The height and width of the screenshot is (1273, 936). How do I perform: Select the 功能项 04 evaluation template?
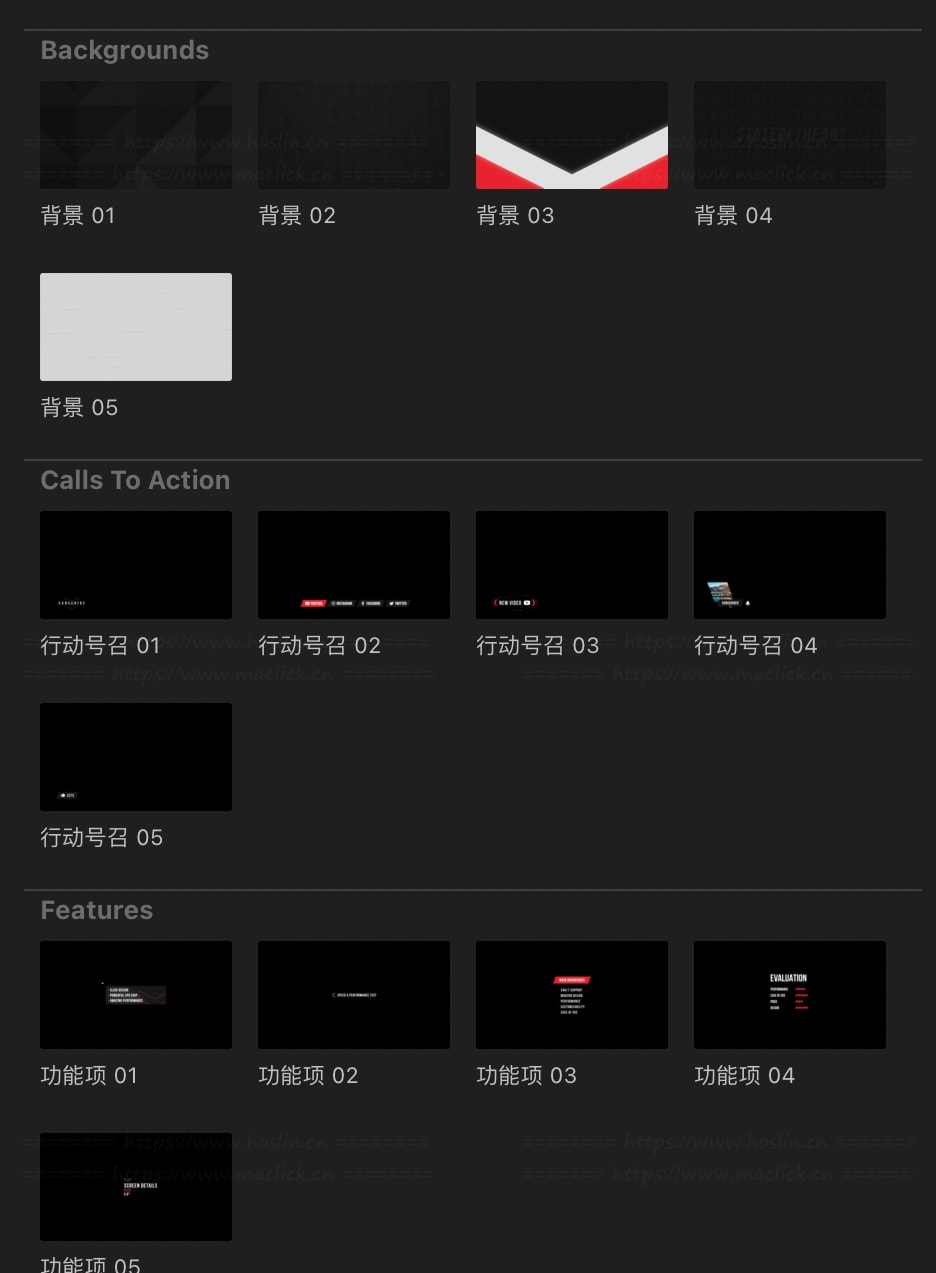click(x=790, y=995)
